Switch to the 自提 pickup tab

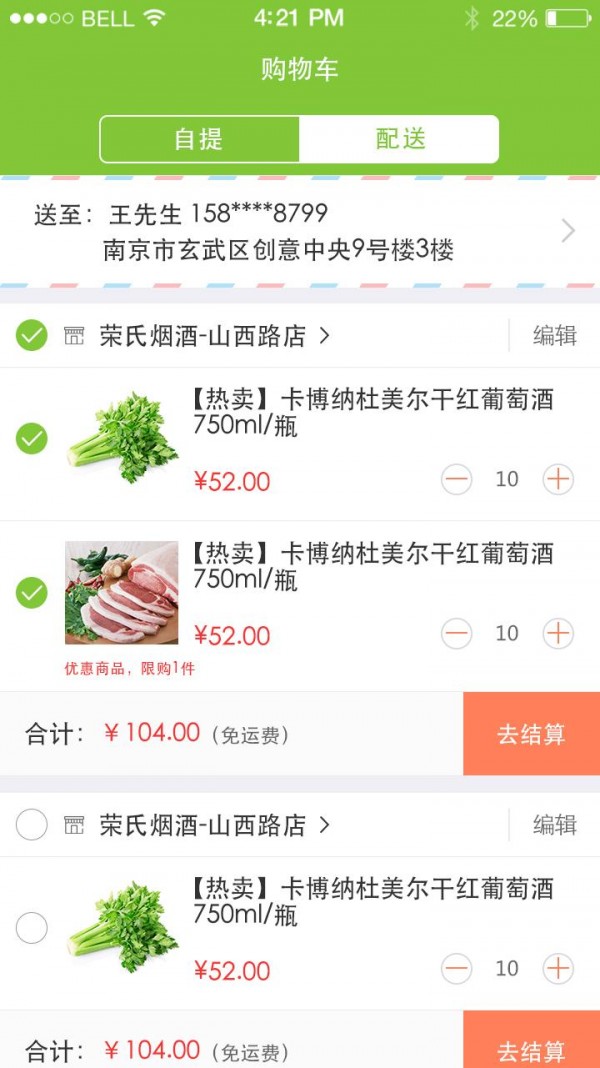coord(199,139)
